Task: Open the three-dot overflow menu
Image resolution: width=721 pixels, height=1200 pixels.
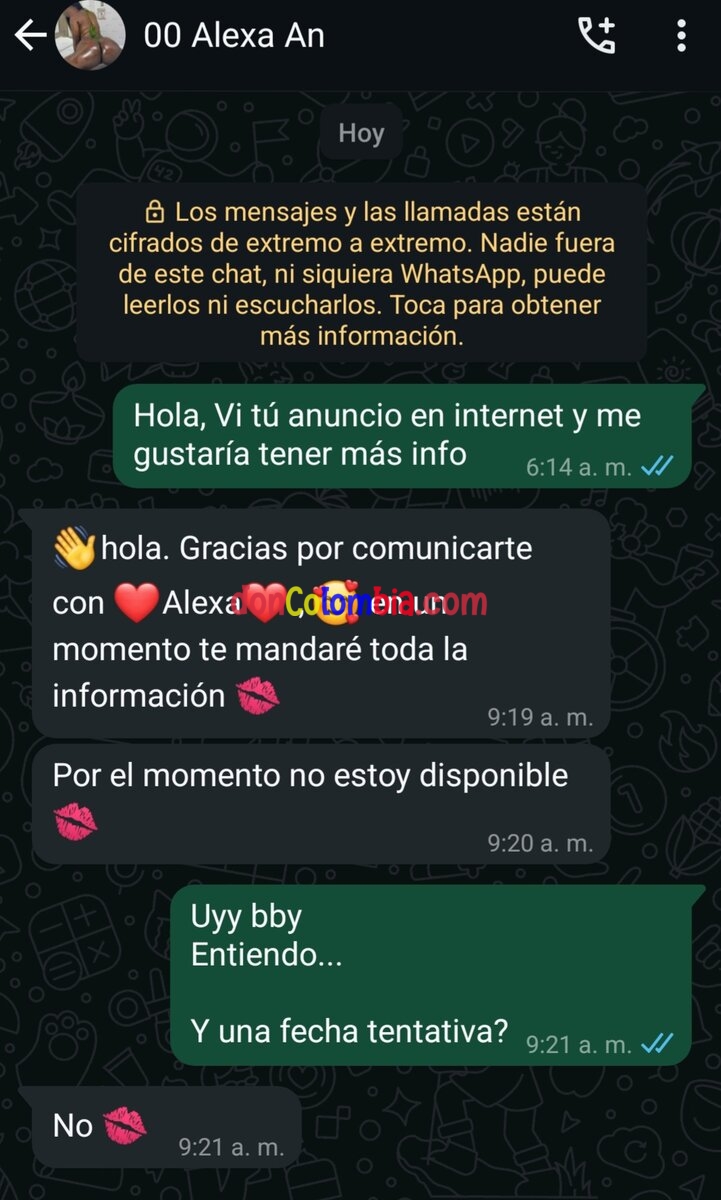Action: point(681,36)
